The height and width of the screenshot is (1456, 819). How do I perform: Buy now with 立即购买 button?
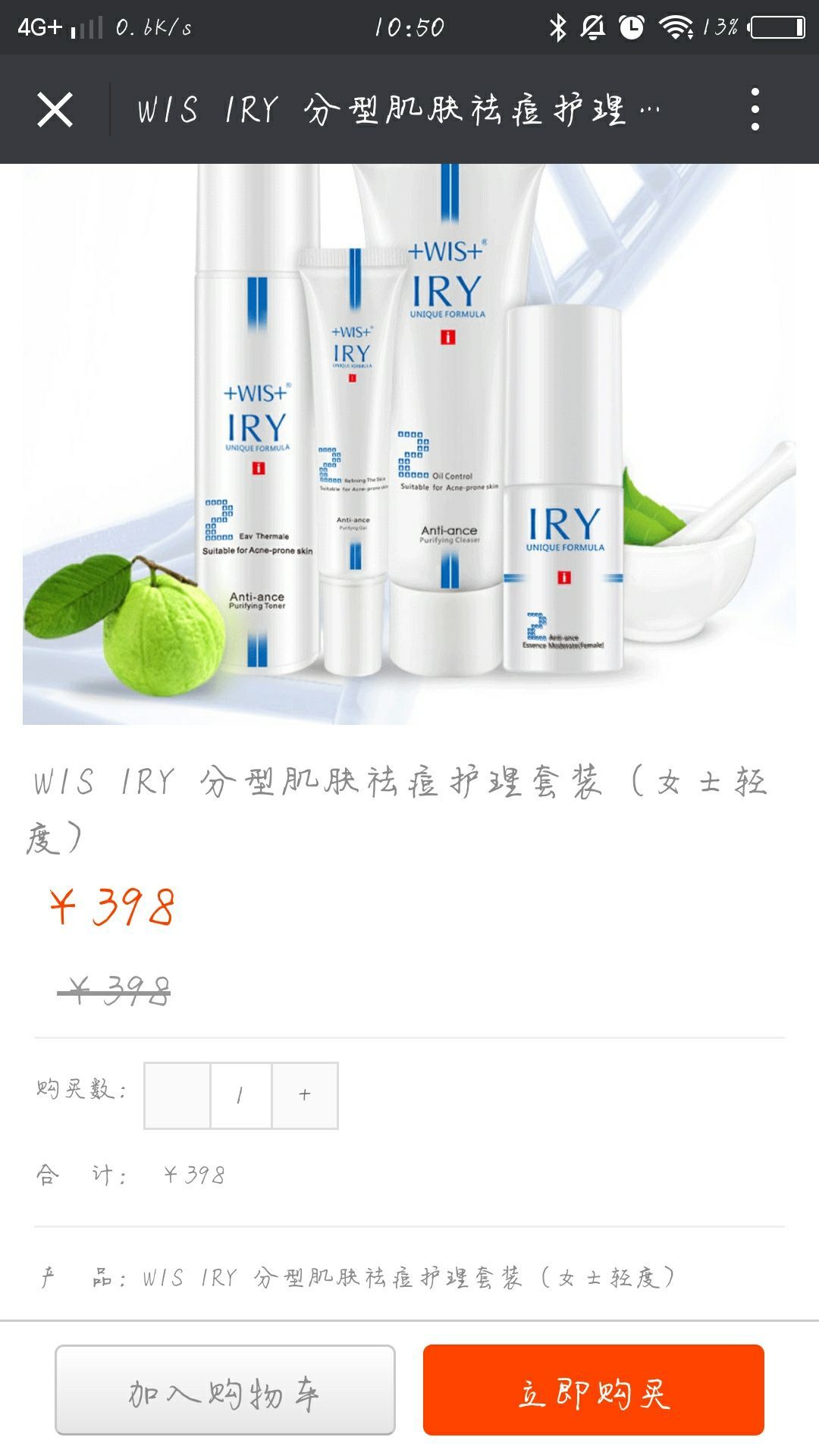593,1389
